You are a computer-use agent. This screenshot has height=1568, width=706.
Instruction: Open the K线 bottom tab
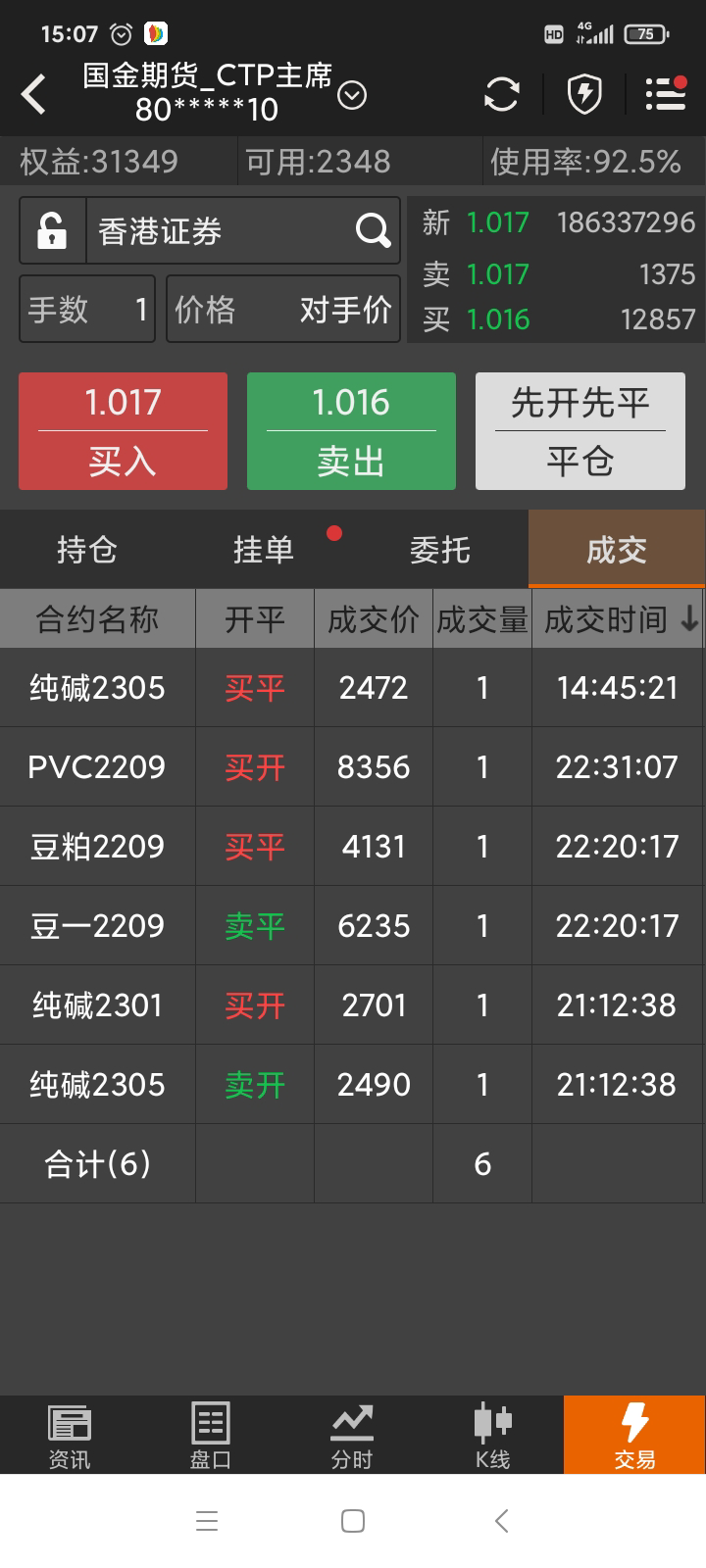point(493,1436)
